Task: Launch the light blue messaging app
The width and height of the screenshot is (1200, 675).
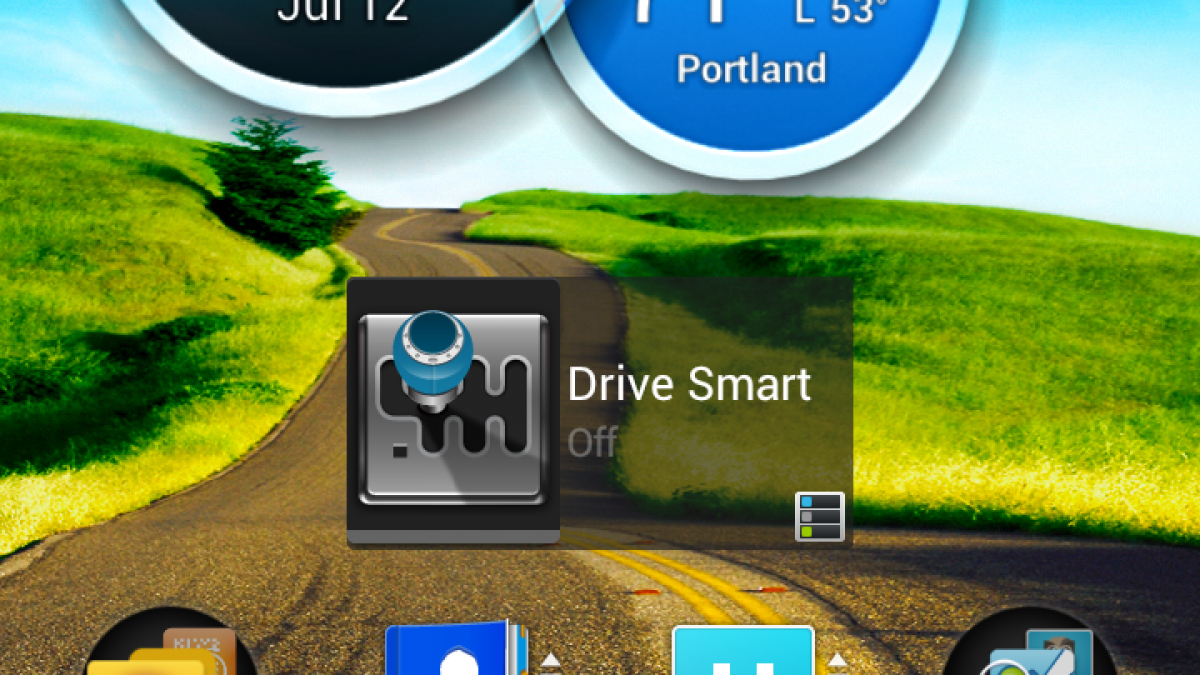Action: coord(742,652)
